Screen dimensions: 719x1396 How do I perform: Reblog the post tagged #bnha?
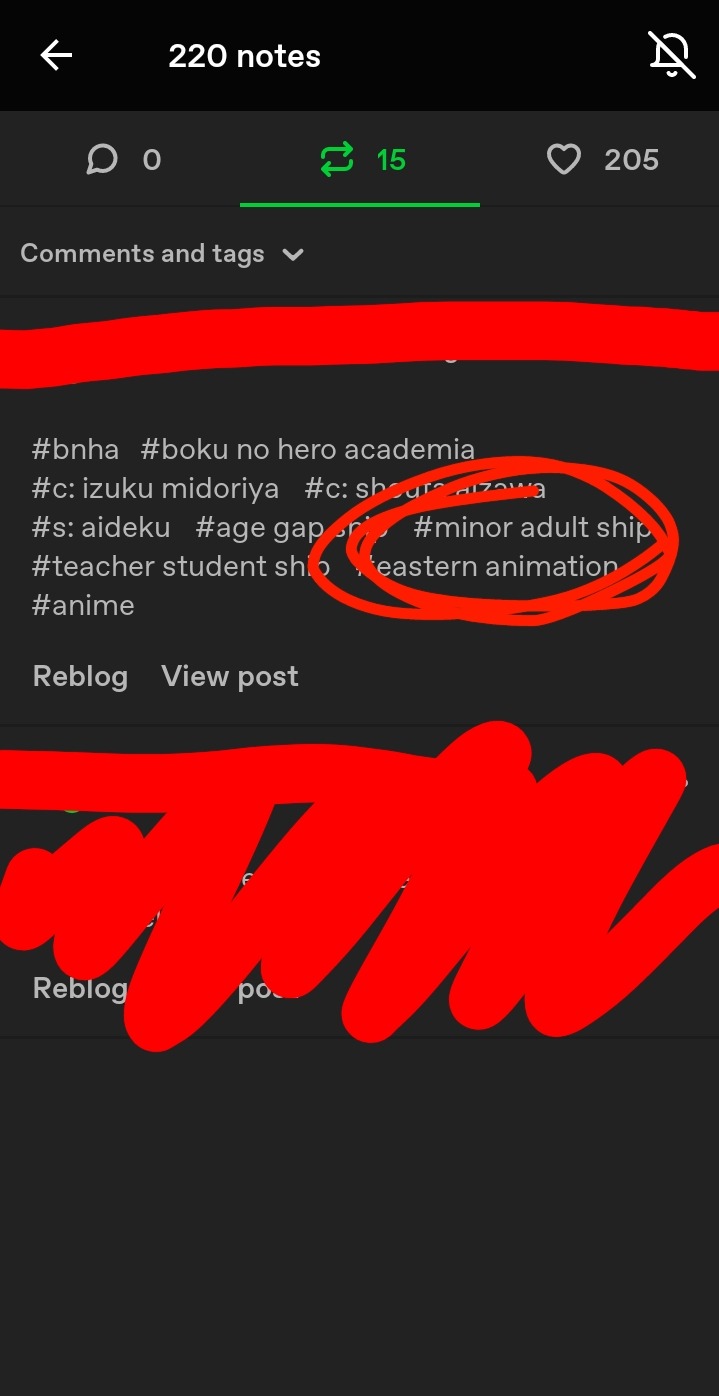80,677
